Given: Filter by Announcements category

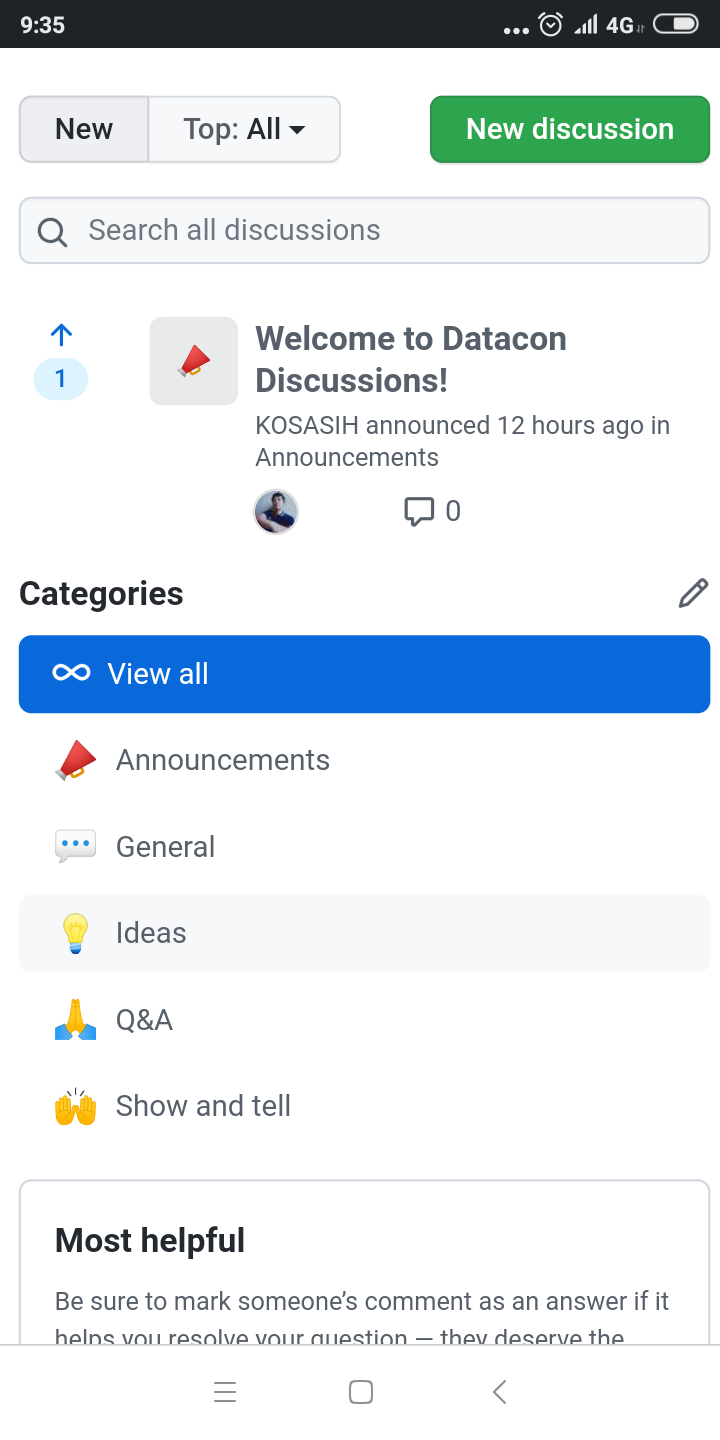Looking at the screenshot, I should (x=222, y=760).
